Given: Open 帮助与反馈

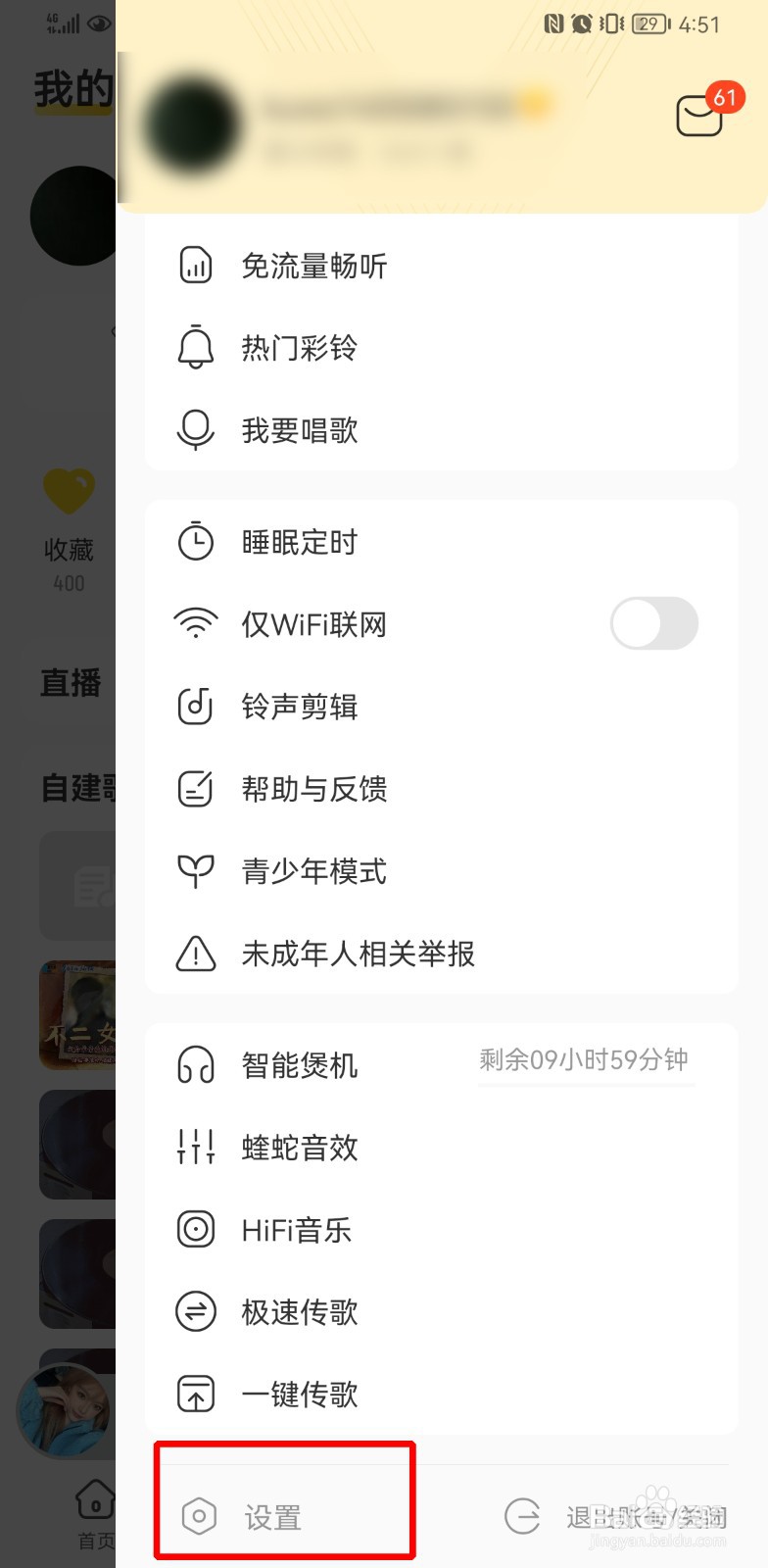Looking at the screenshot, I should (x=314, y=789).
